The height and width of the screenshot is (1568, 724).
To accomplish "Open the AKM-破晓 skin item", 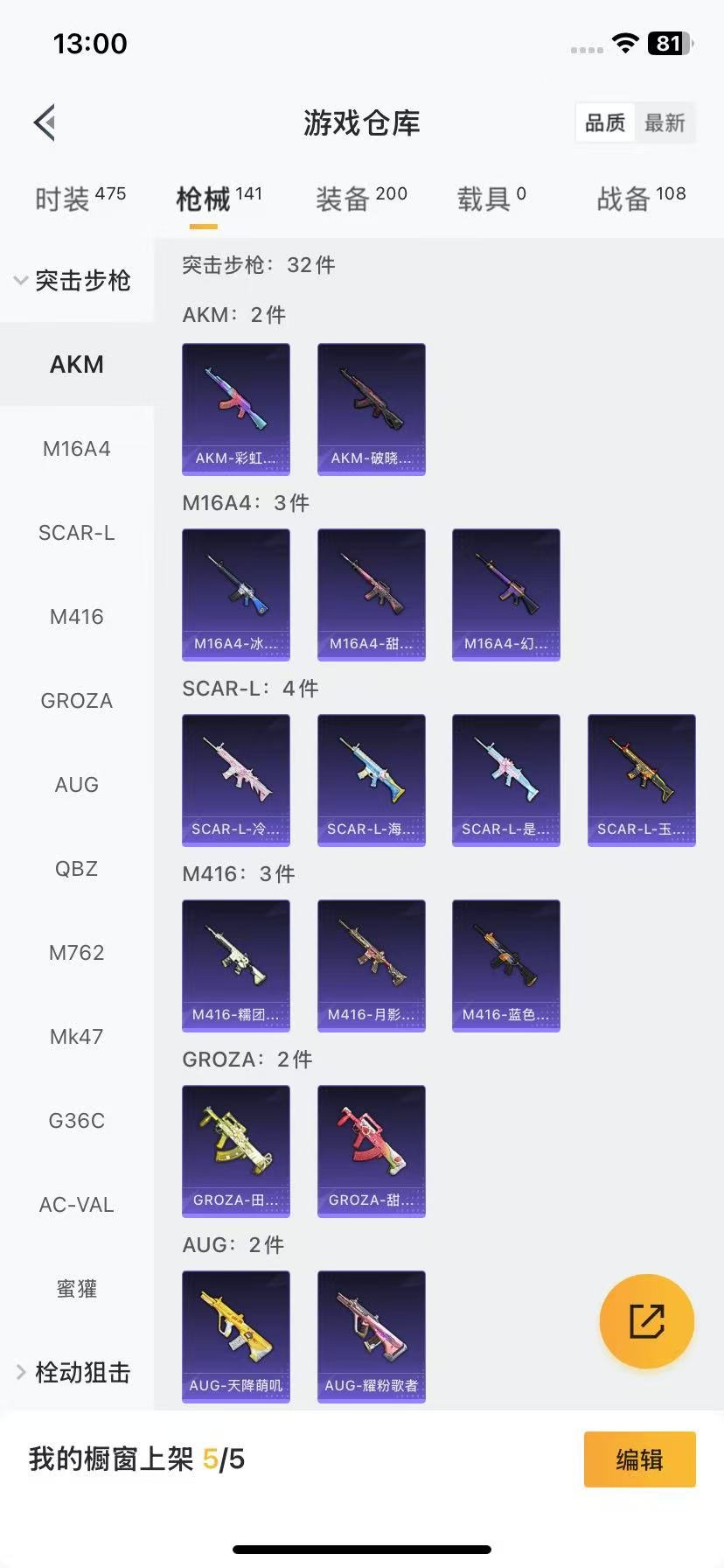I will (x=372, y=409).
